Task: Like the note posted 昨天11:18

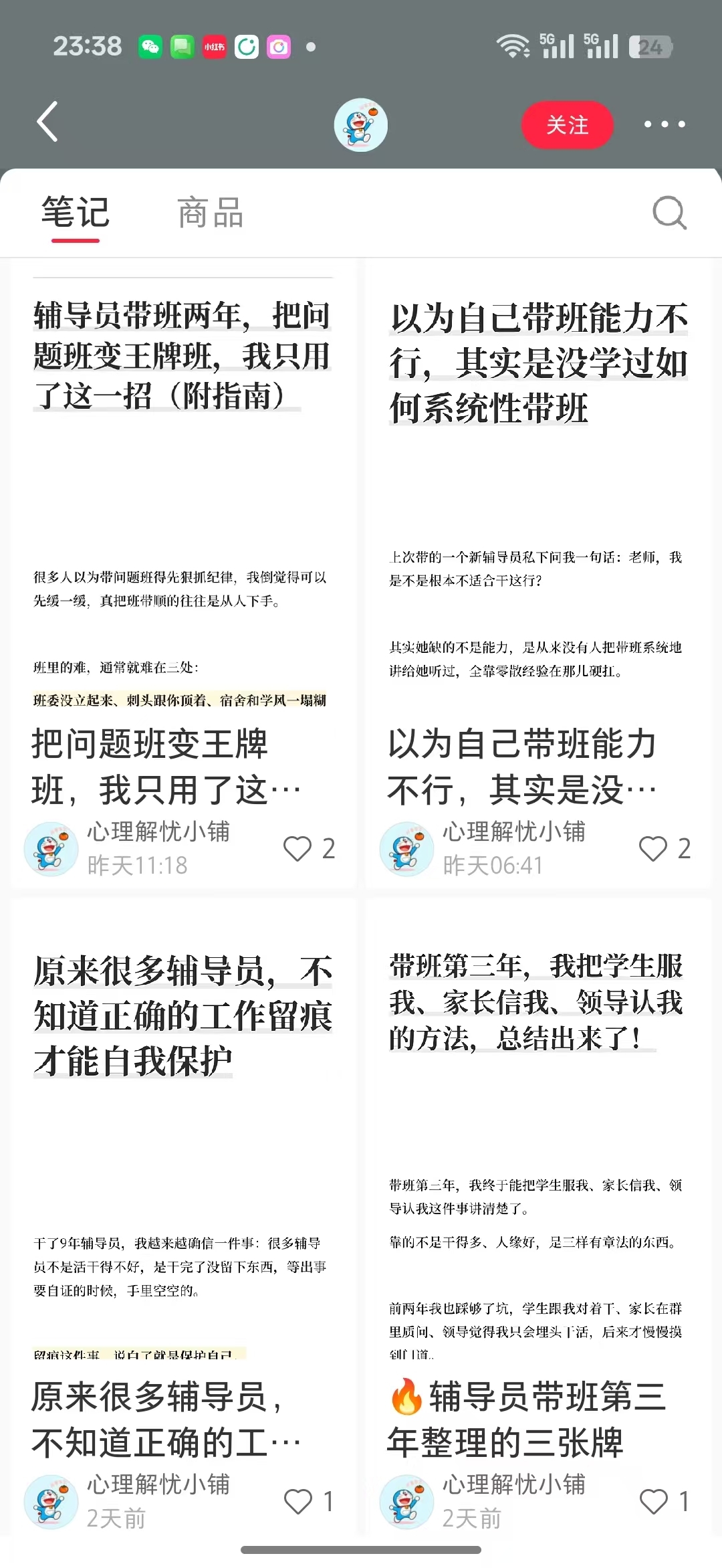Action: coord(297,849)
